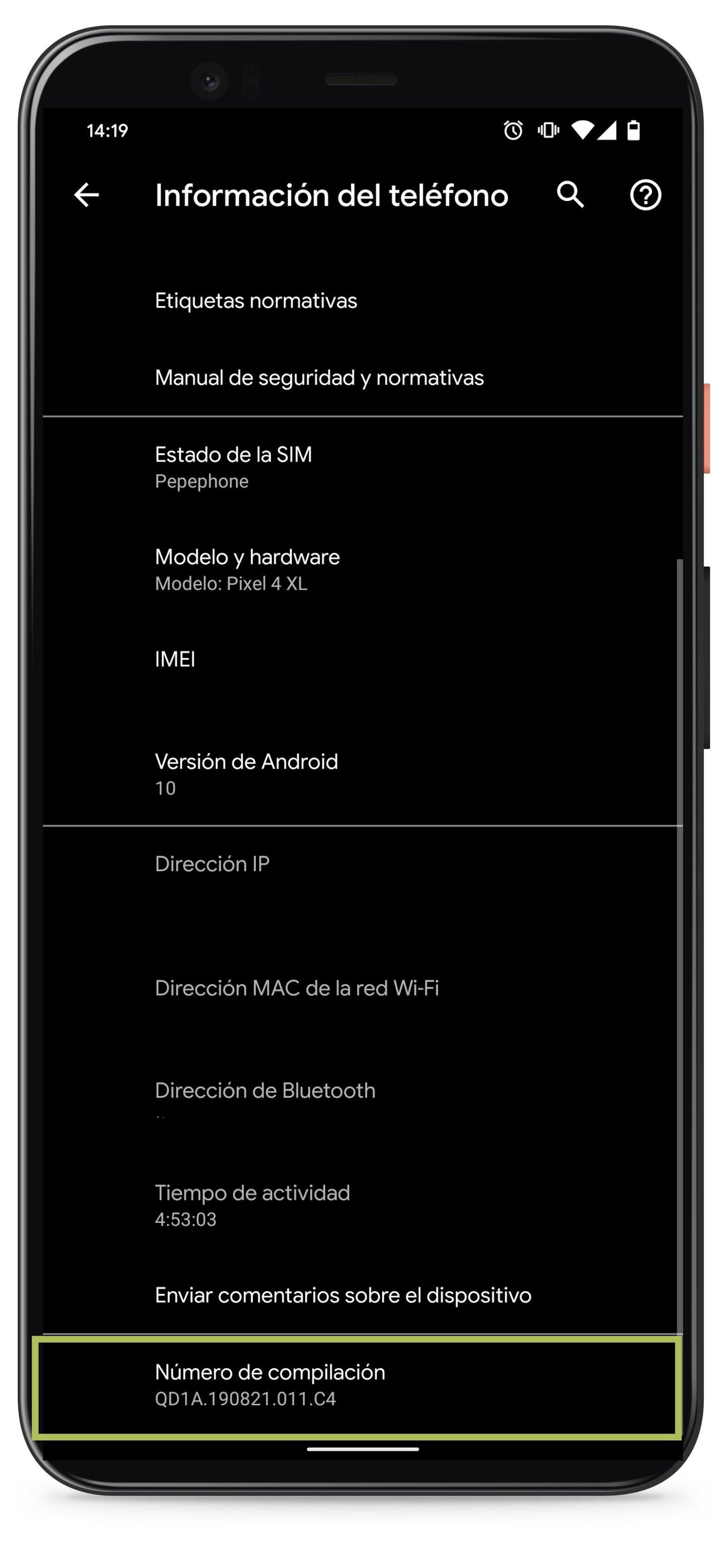Screen dimensions: 726x1568
Task: Show the IMEI information
Action: pos(175,660)
